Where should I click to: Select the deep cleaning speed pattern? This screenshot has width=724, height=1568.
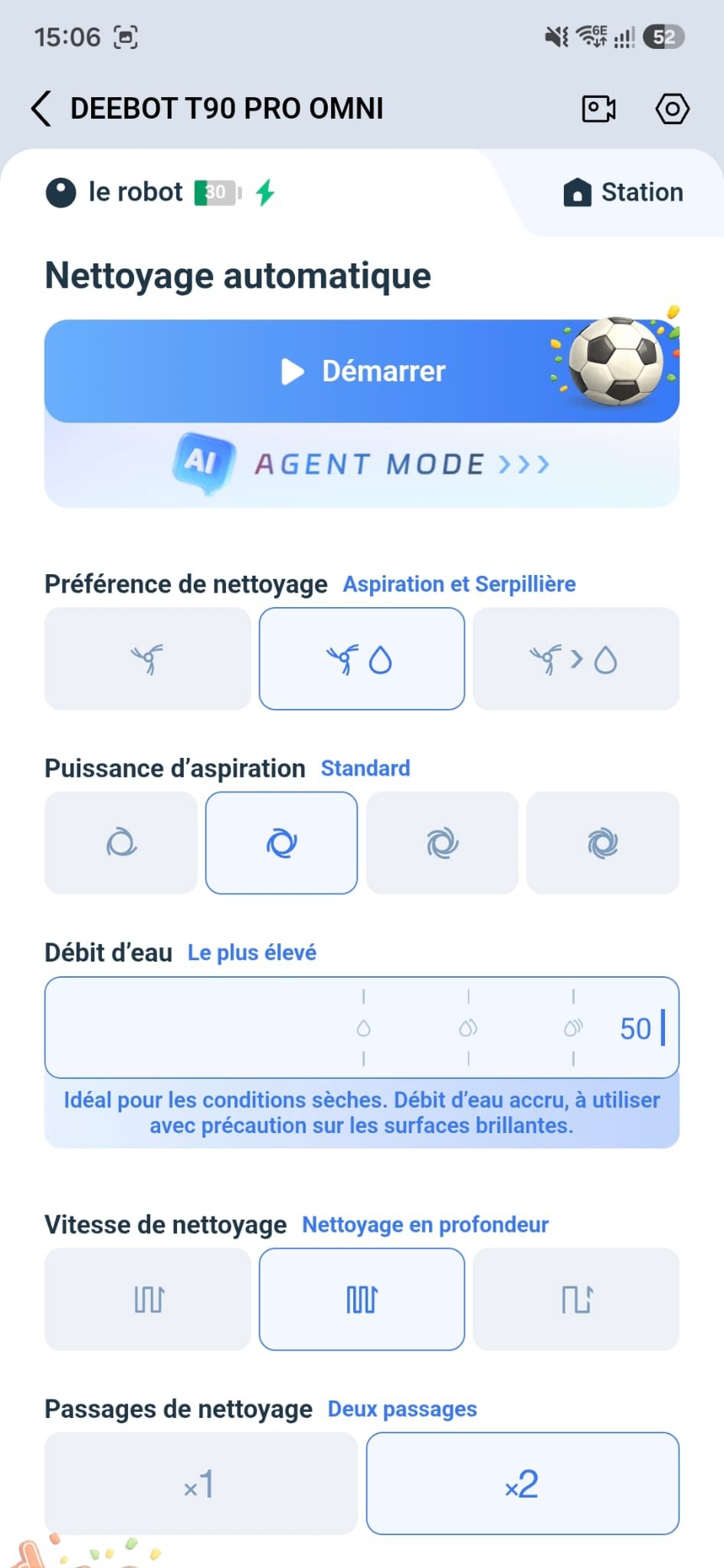[x=362, y=1299]
